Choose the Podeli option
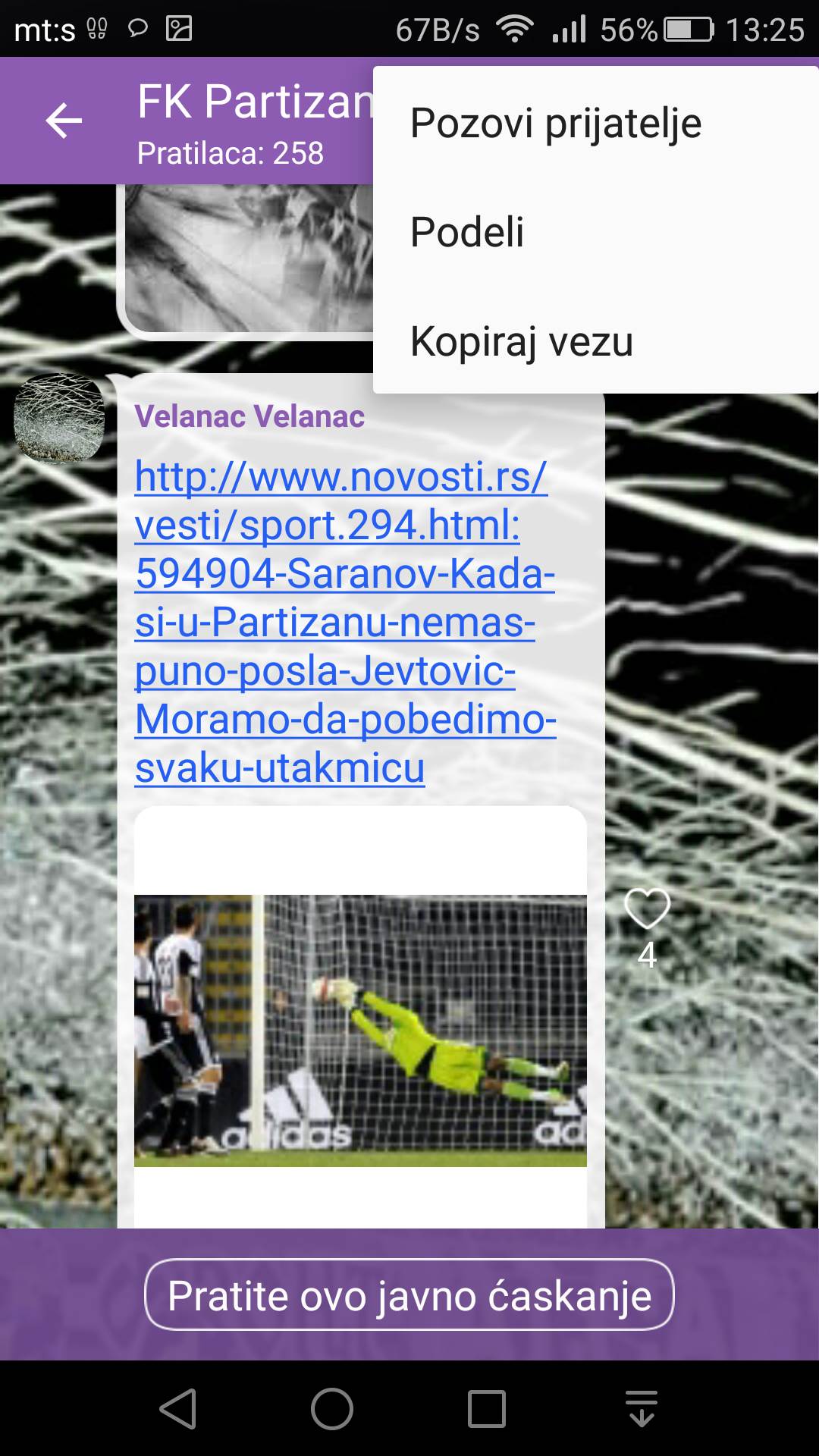819x1456 pixels. pos(467,232)
